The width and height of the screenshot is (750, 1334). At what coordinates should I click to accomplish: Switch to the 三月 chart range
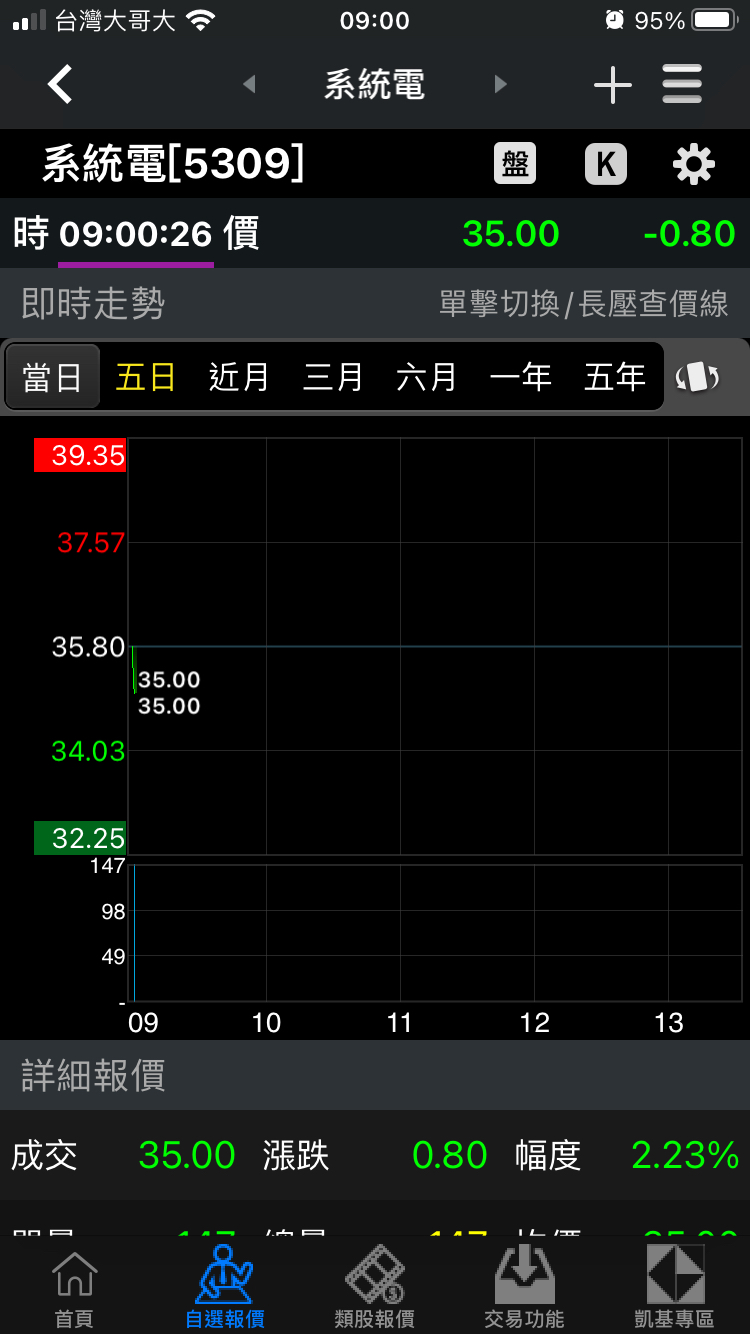pyautogui.click(x=333, y=377)
